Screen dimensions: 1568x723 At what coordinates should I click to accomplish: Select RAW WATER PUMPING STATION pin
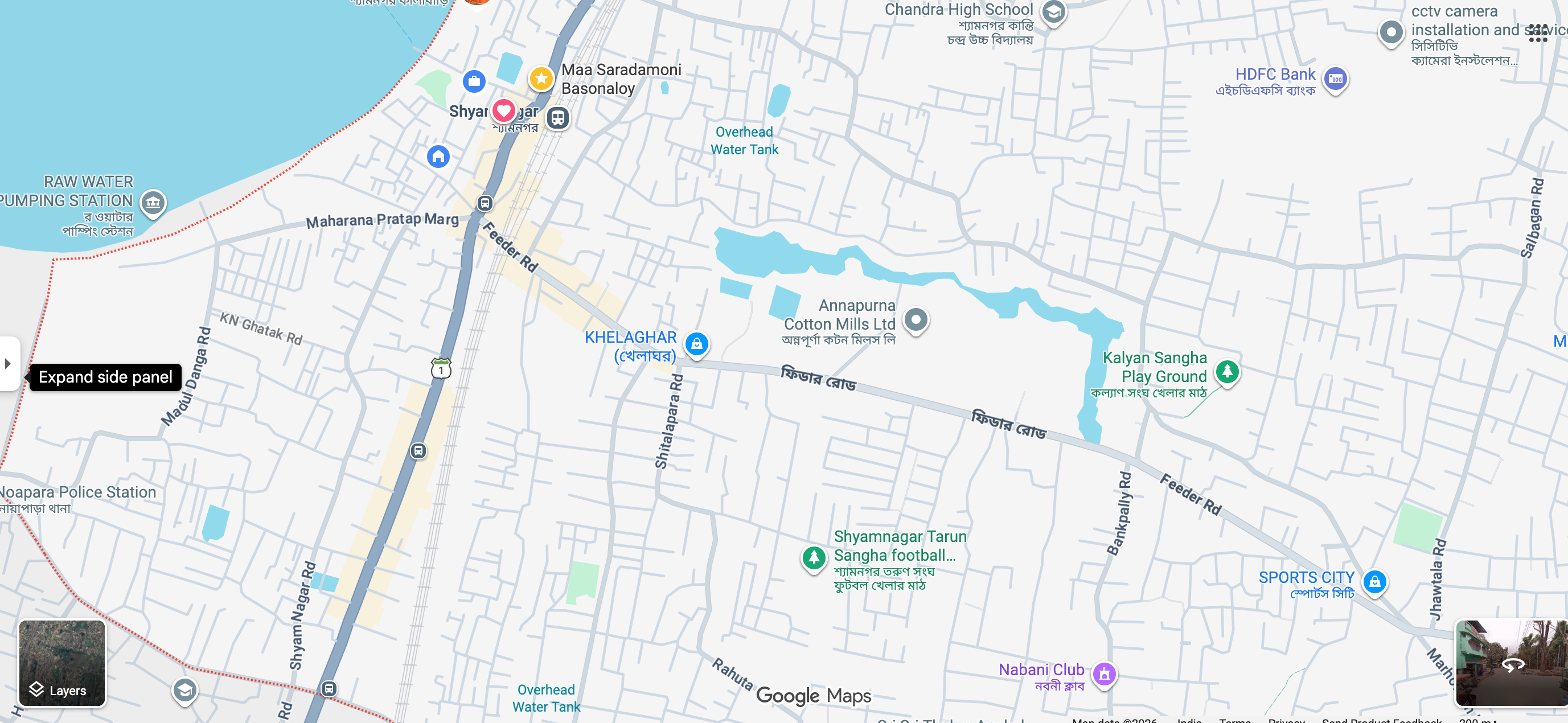[x=153, y=202]
